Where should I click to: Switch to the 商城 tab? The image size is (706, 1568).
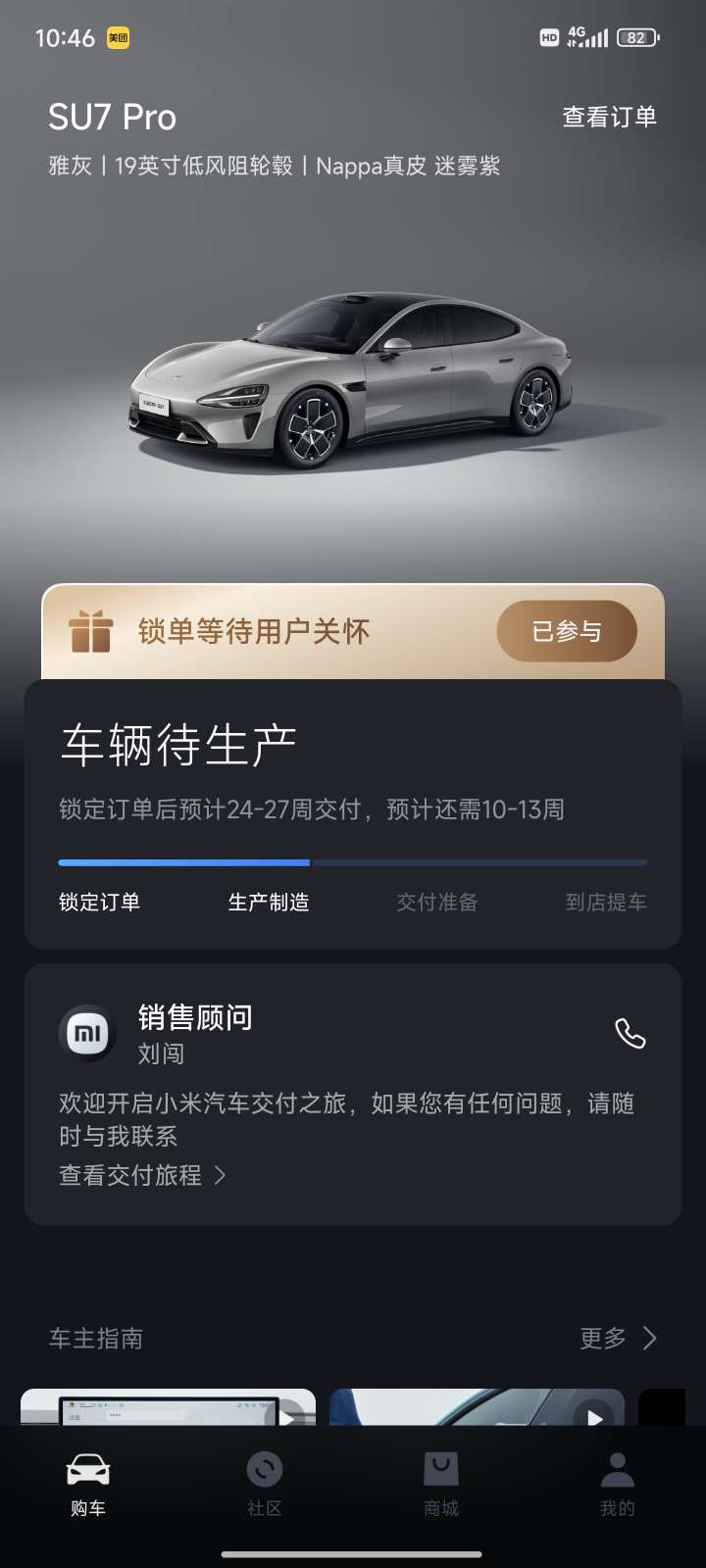pos(441,1484)
